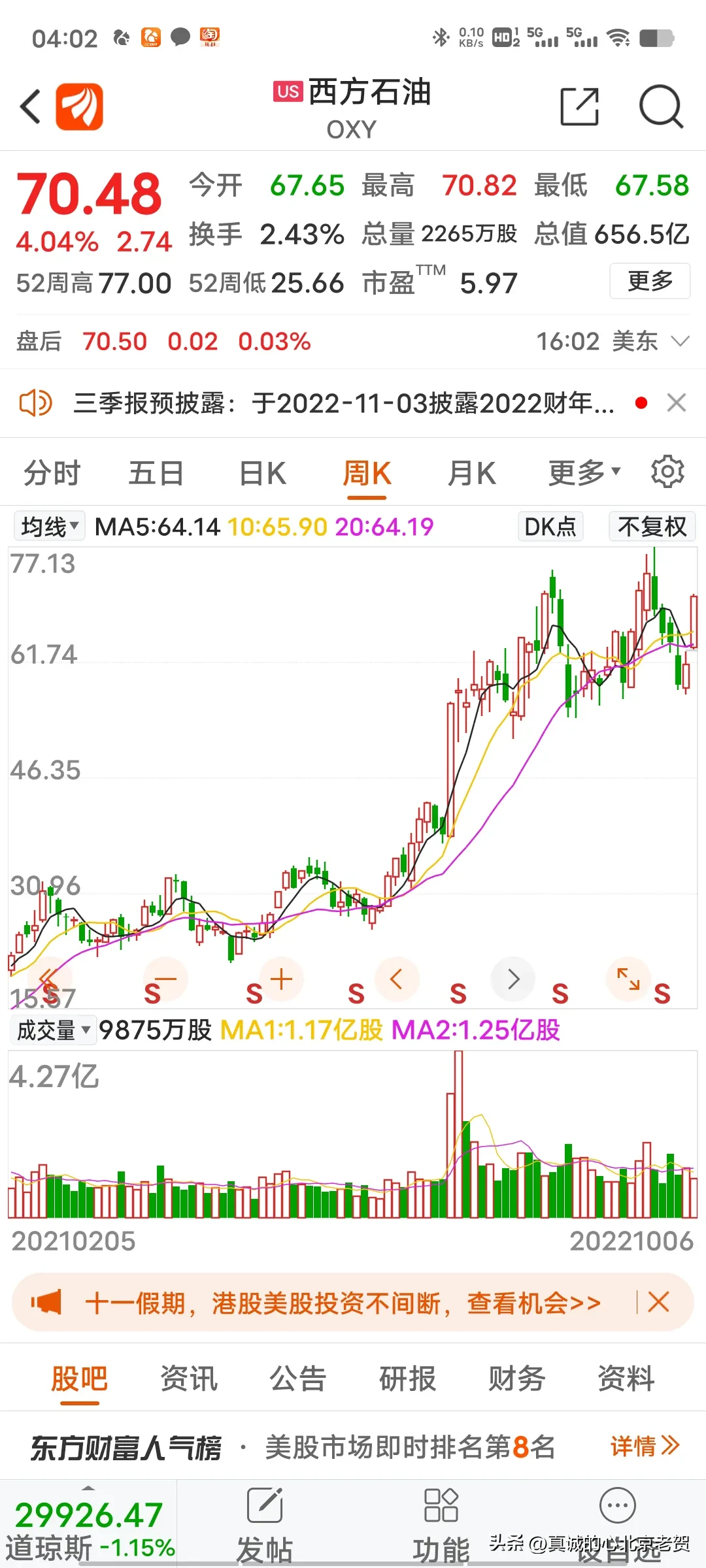Select the 日K chart tab
The height and width of the screenshot is (1568, 706).
(263, 472)
